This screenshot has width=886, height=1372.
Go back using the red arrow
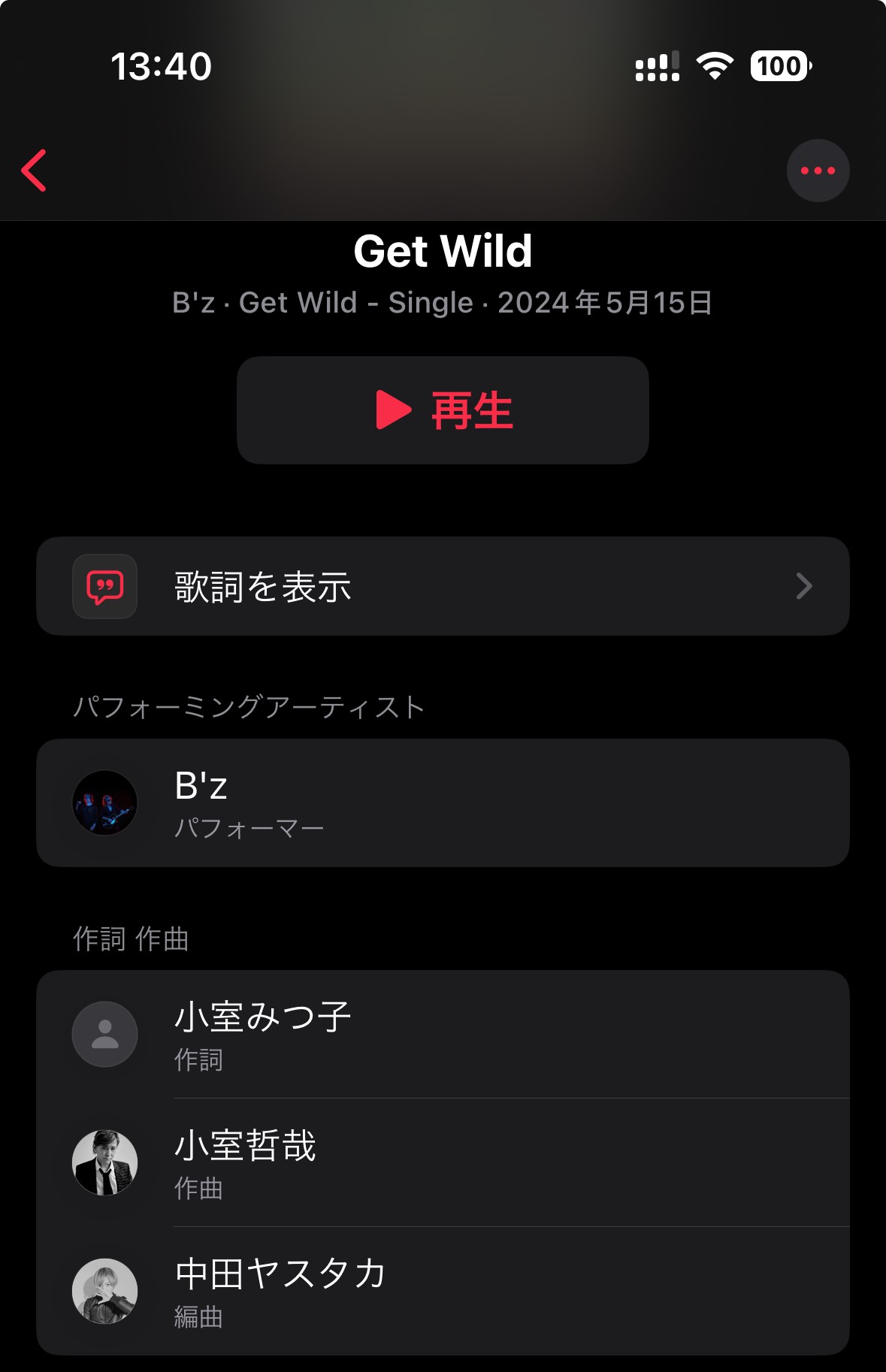[35, 171]
